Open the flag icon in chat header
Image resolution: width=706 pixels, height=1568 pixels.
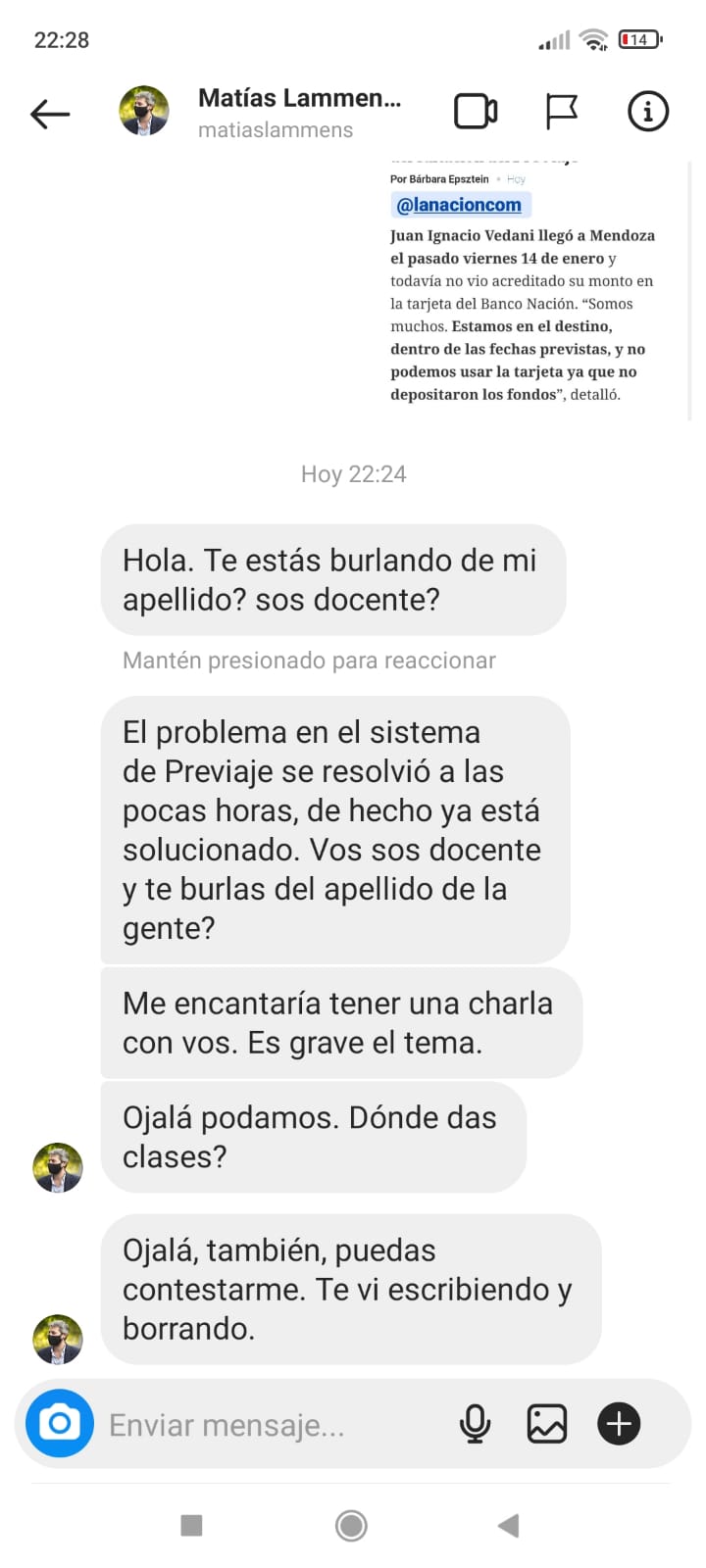(561, 112)
